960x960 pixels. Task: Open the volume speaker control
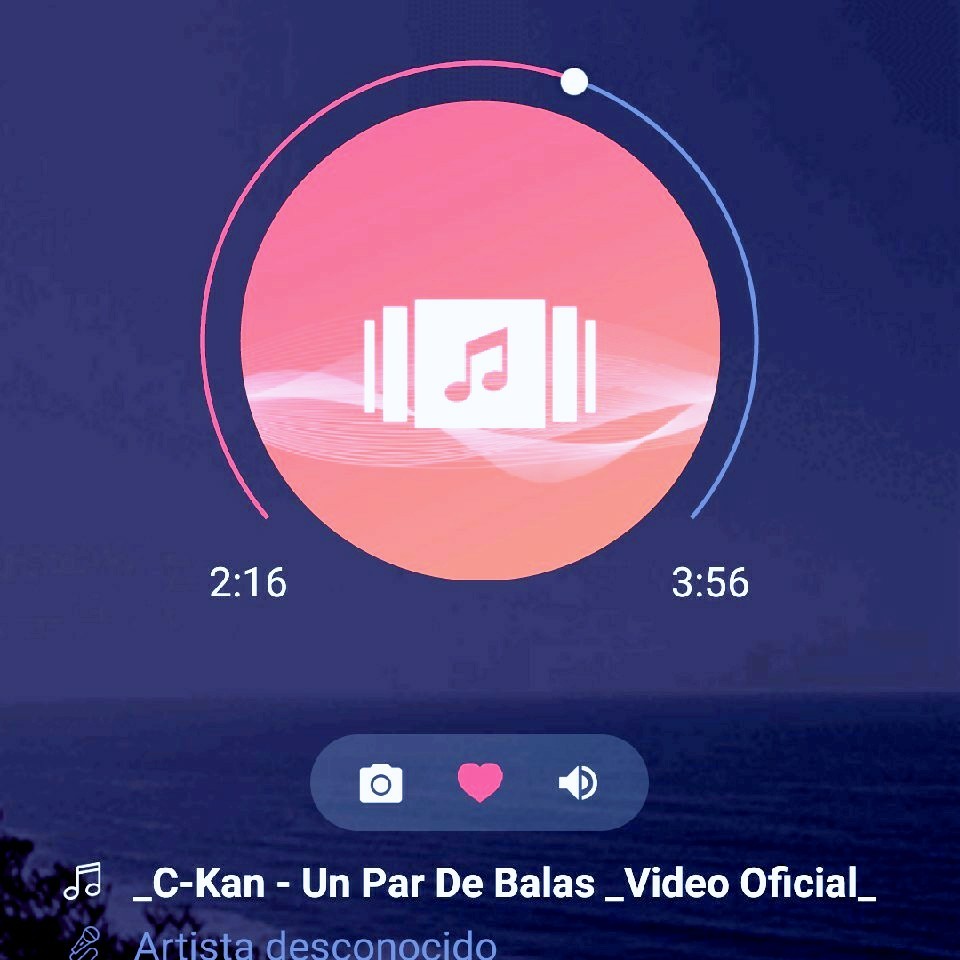578,783
